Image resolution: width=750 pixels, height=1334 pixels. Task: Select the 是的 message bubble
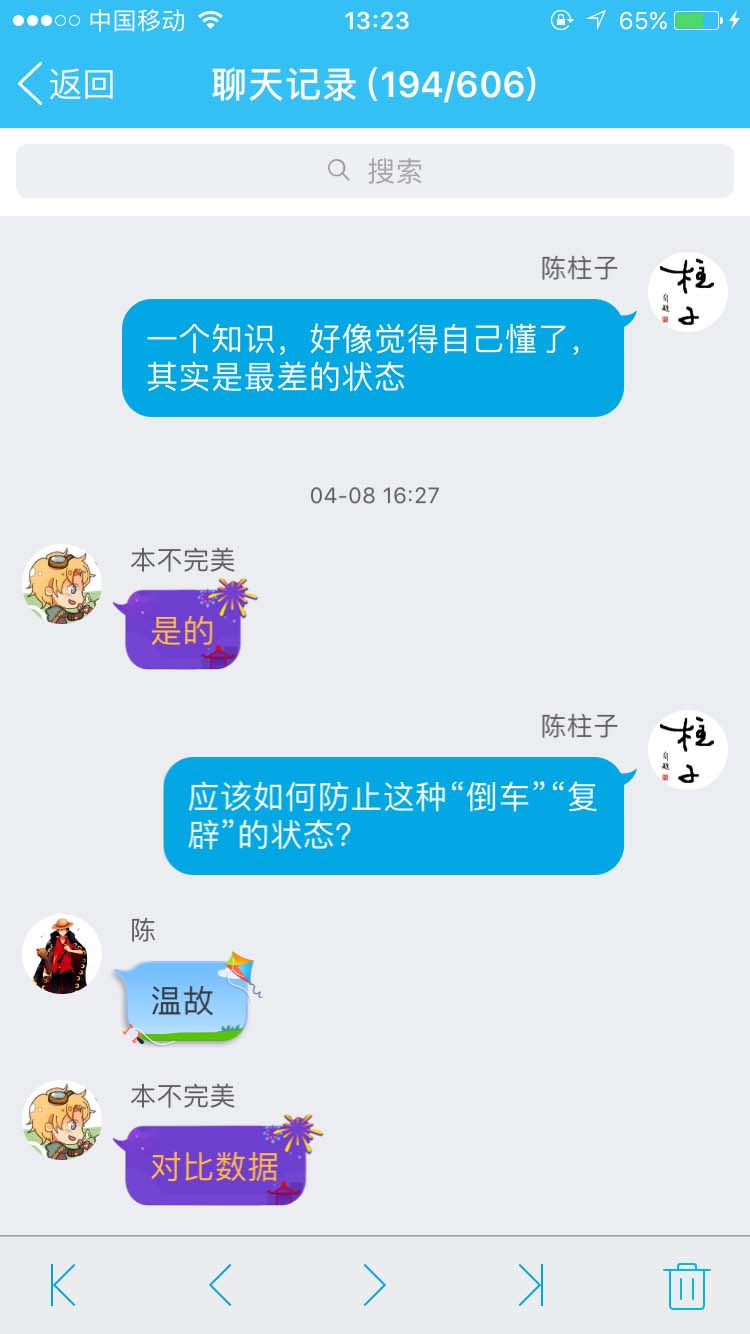tap(180, 628)
